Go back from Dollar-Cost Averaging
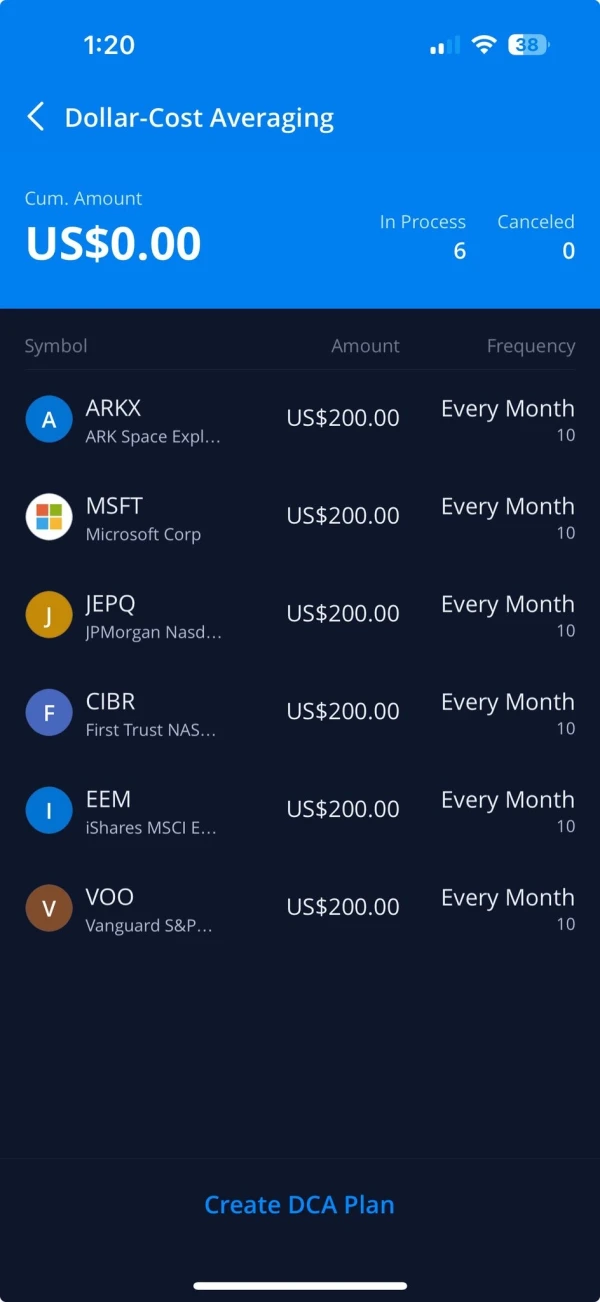 point(36,117)
